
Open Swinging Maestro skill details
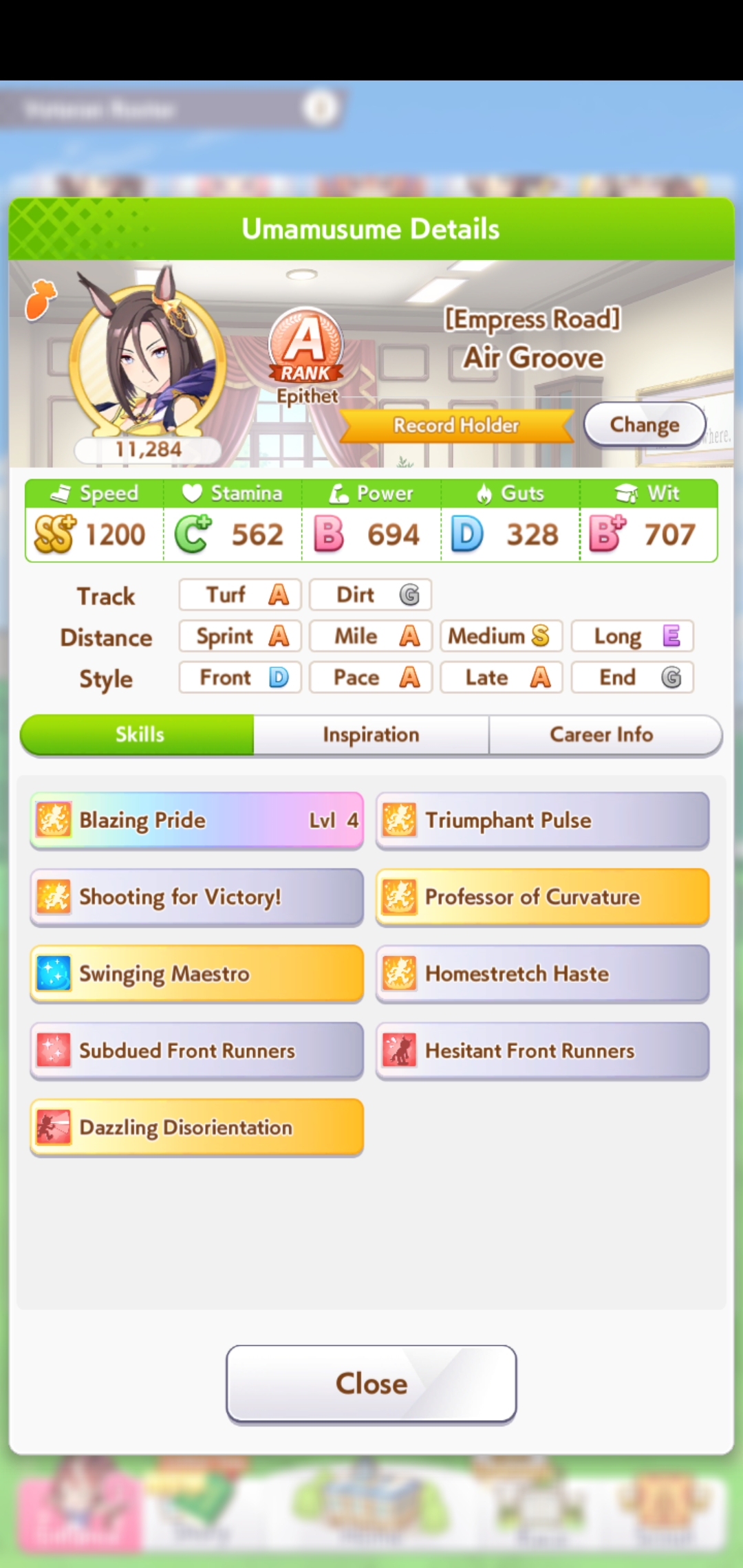(x=197, y=974)
